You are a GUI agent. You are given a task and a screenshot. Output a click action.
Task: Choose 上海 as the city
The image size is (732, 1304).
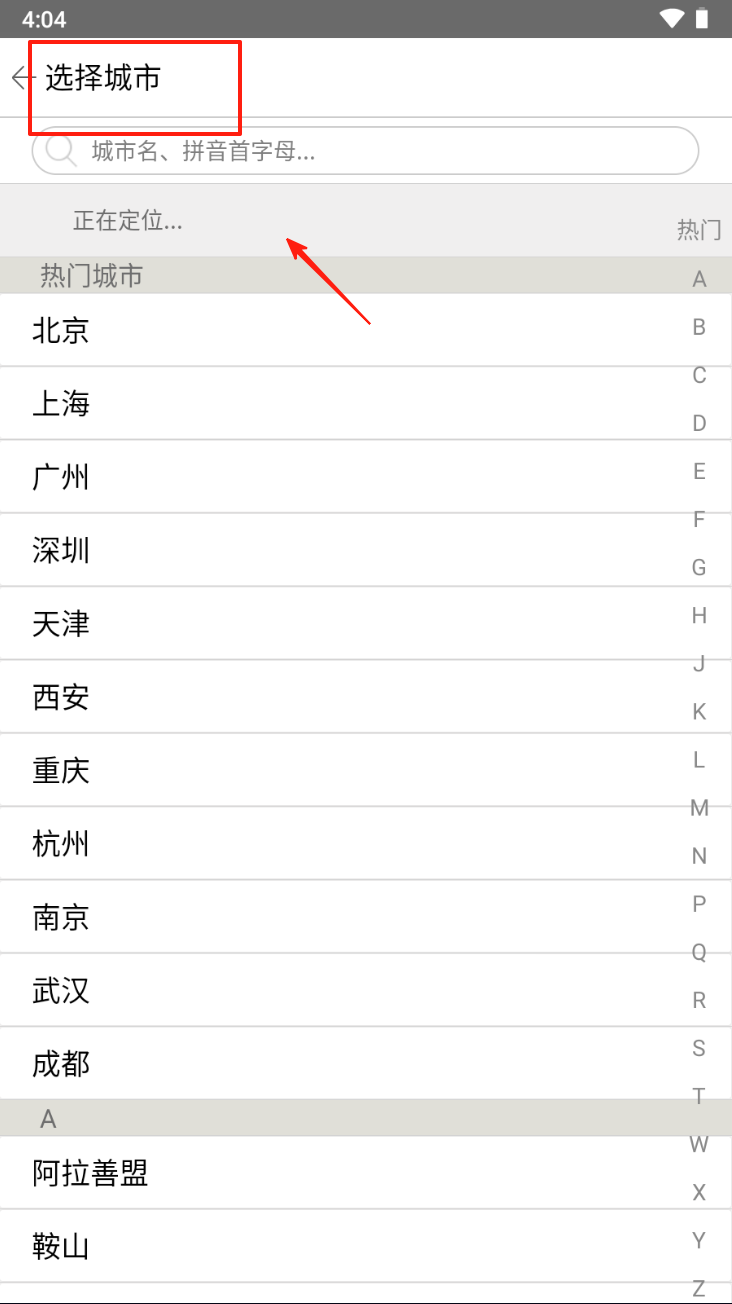tap(340, 403)
